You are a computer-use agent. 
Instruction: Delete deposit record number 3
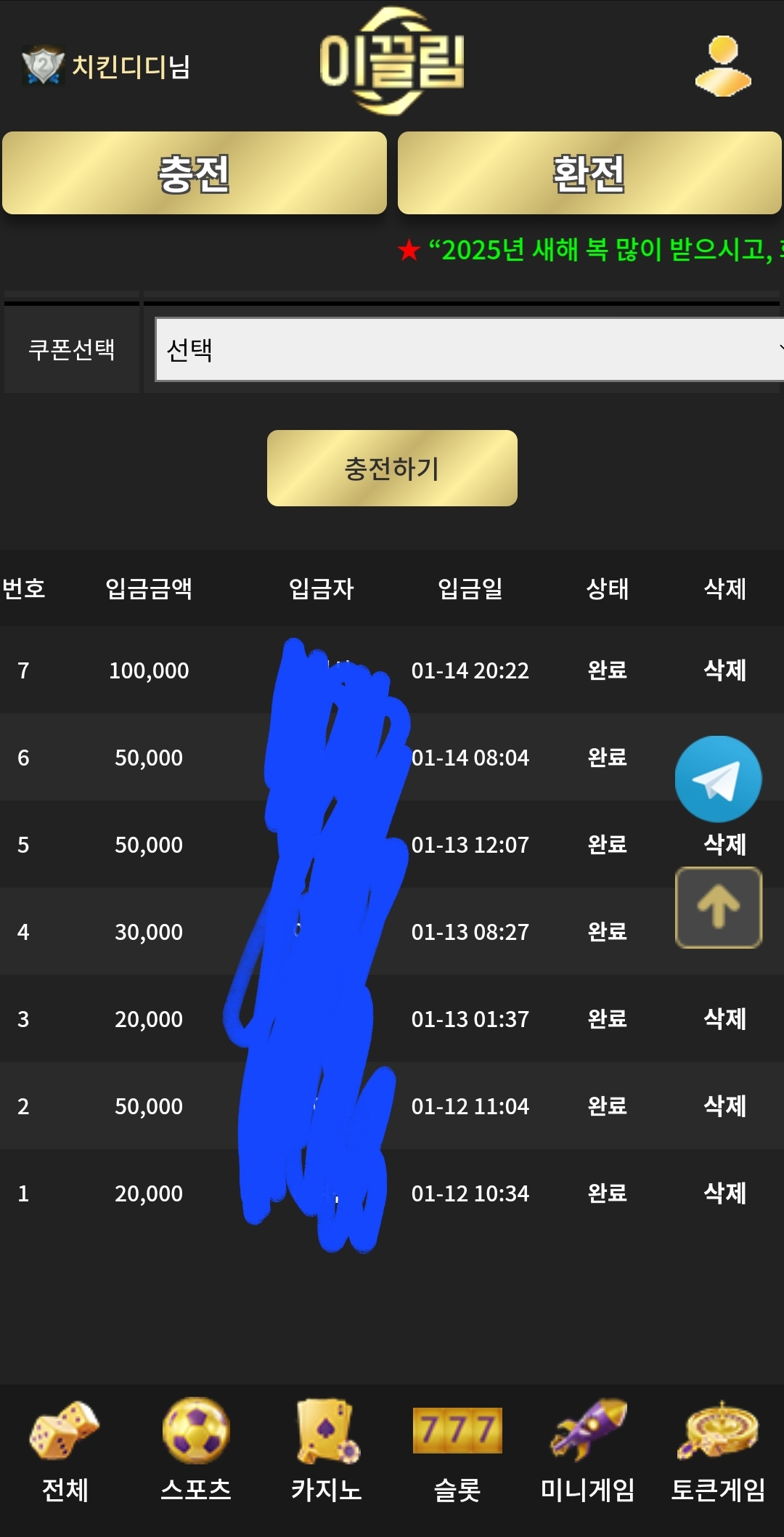tap(724, 1018)
